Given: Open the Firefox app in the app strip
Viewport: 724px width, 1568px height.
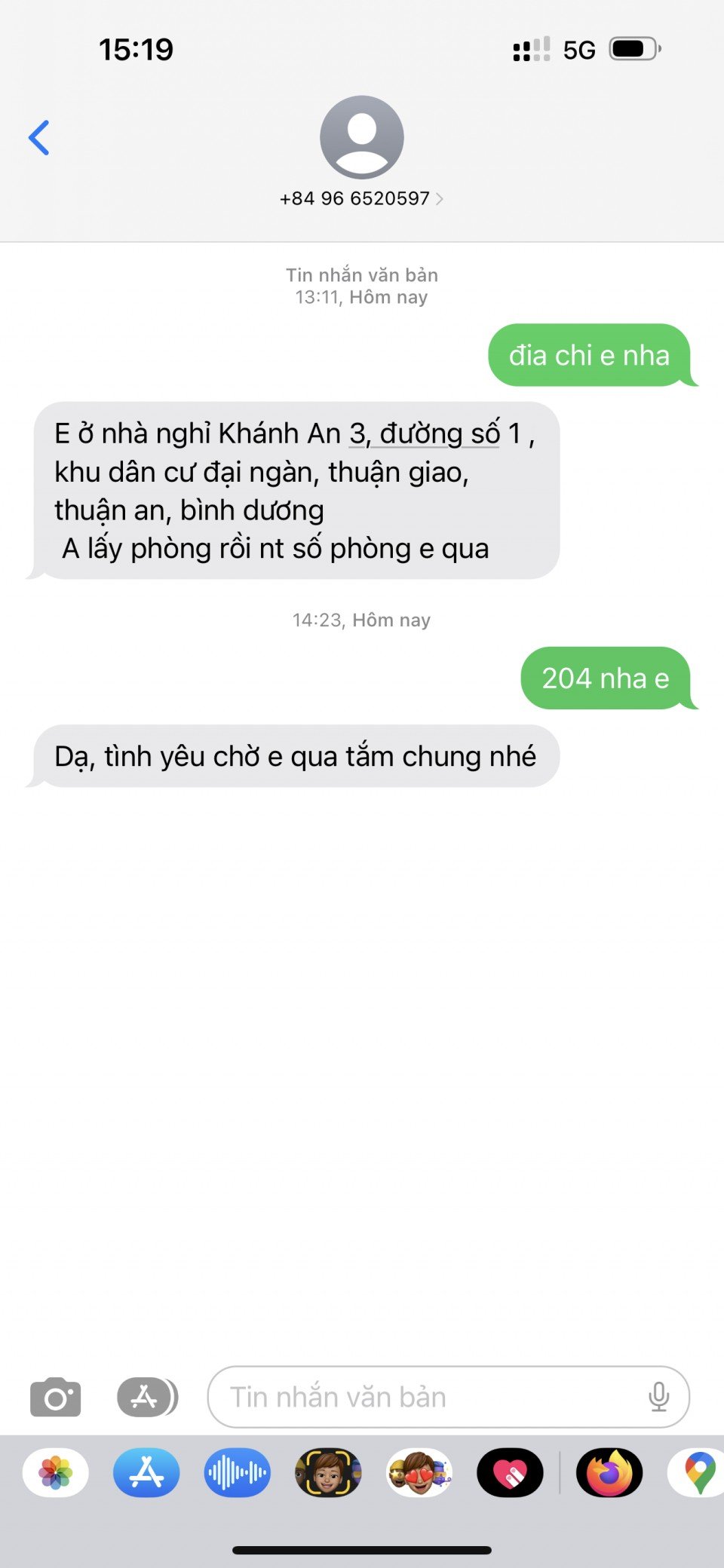Looking at the screenshot, I should point(609,1472).
